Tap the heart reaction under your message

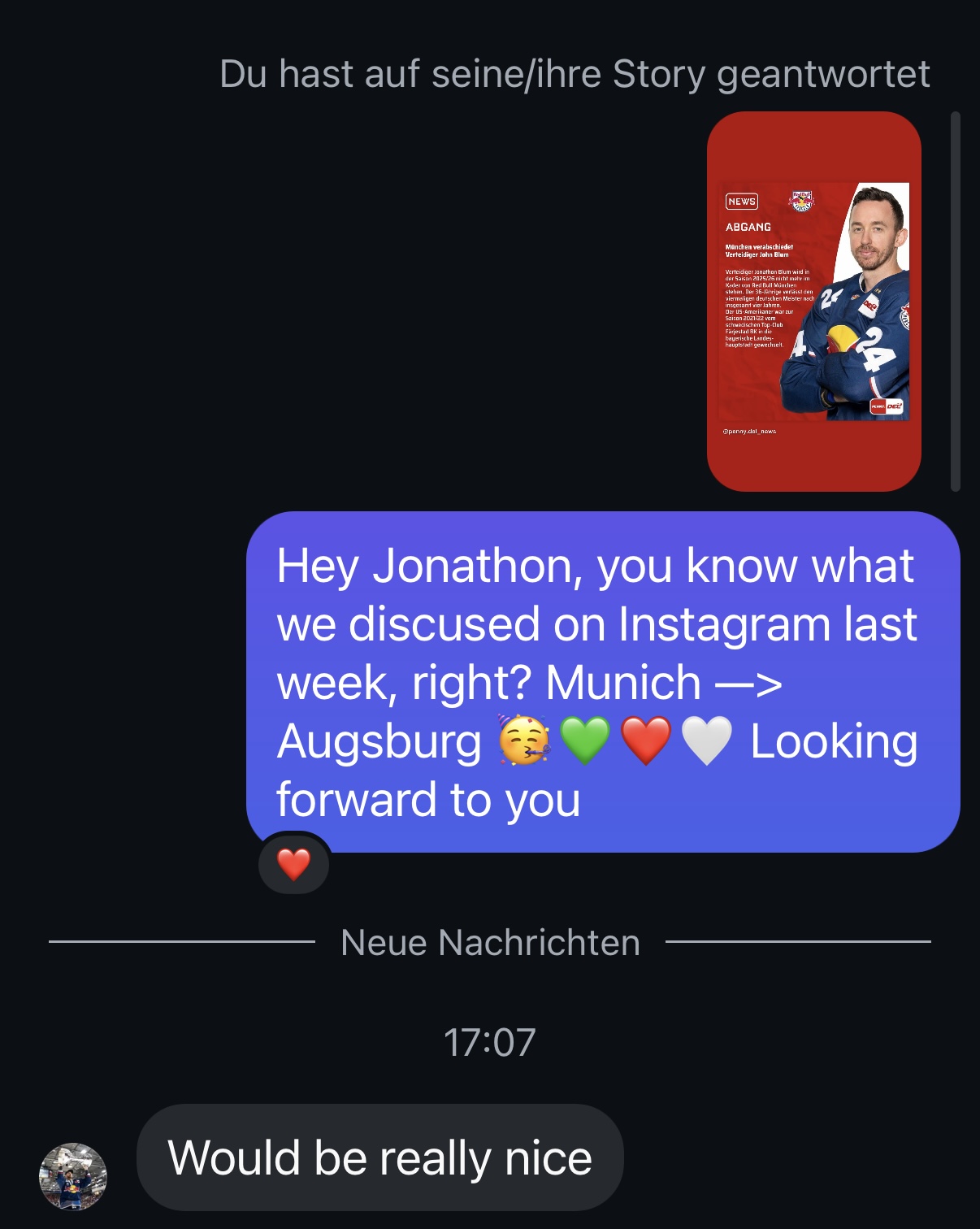point(293,864)
